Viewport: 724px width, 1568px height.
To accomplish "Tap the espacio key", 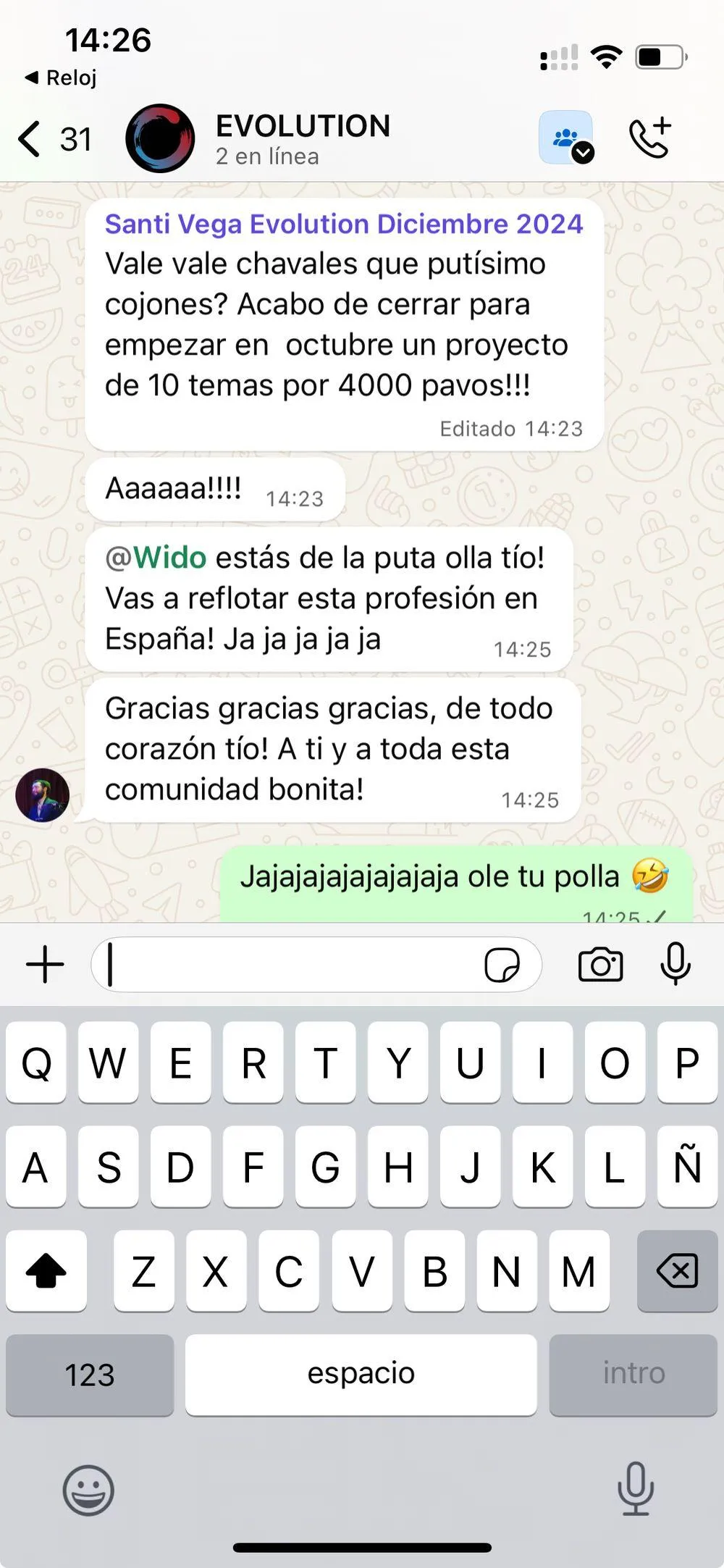I will (361, 1374).
